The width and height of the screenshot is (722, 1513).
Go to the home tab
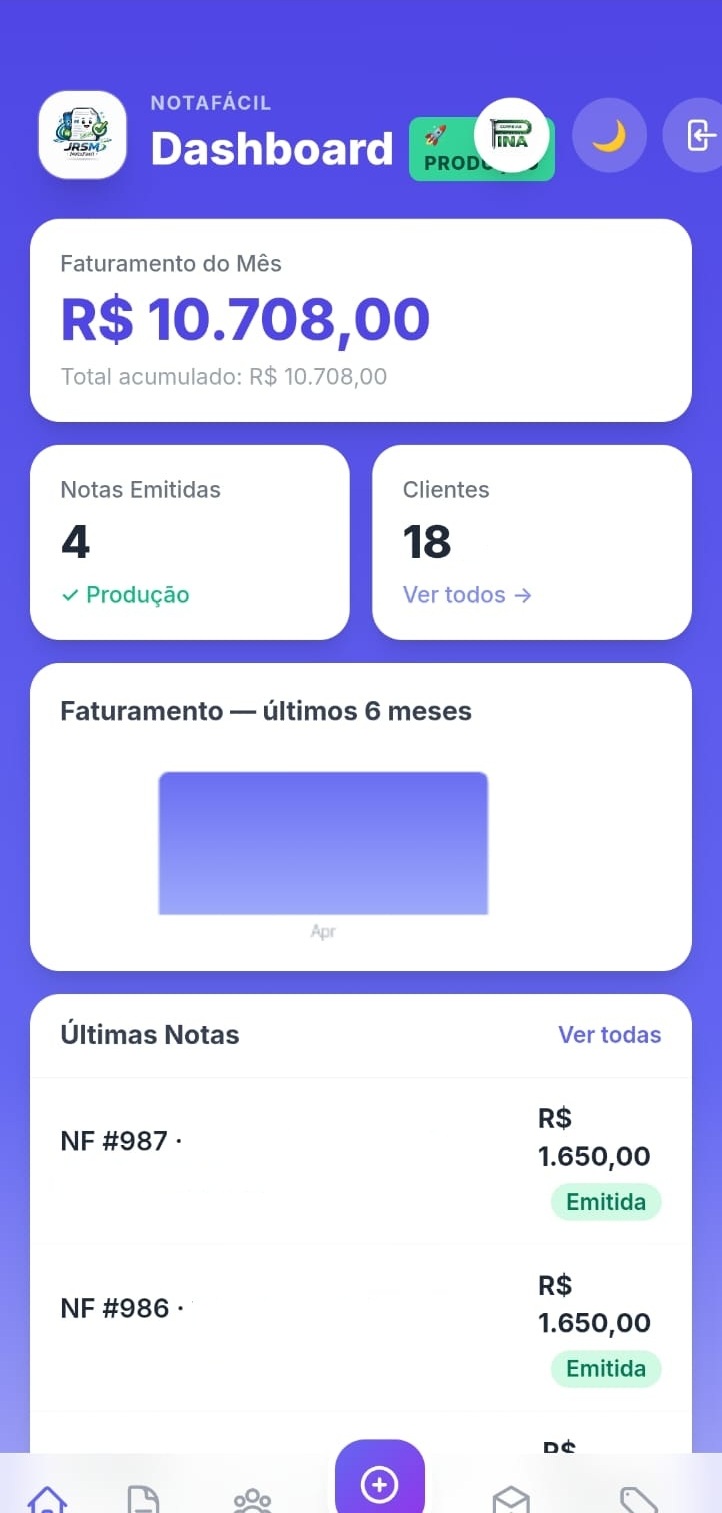pos(47,1500)
